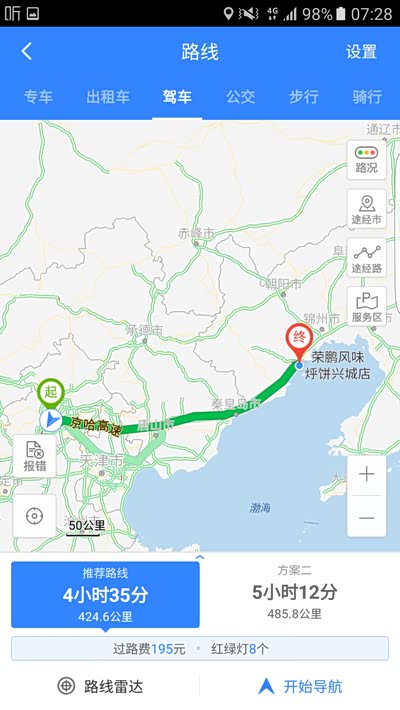The image size is (400, 710).
Task: Show 服务区 service areas
Action: (366, 306)
